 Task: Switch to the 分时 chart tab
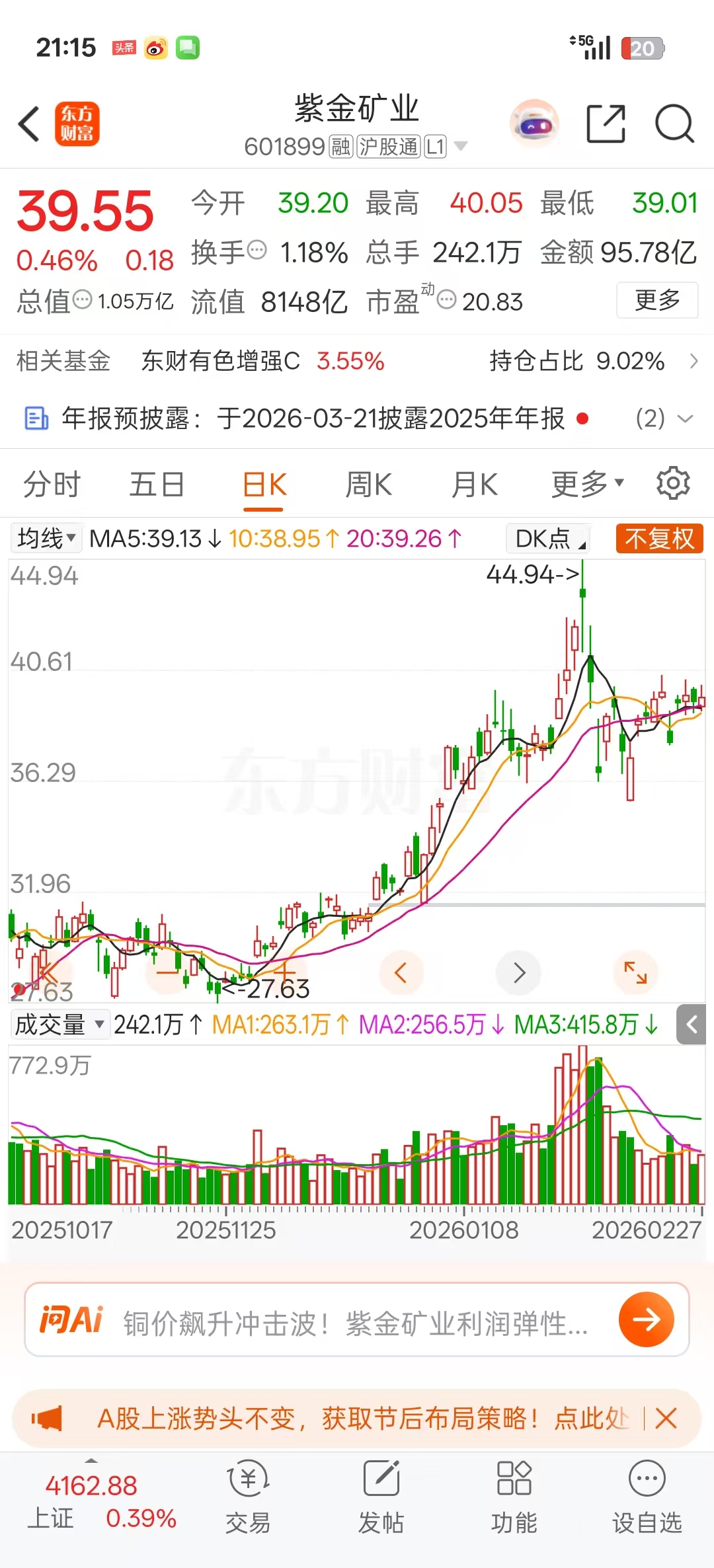52,485
